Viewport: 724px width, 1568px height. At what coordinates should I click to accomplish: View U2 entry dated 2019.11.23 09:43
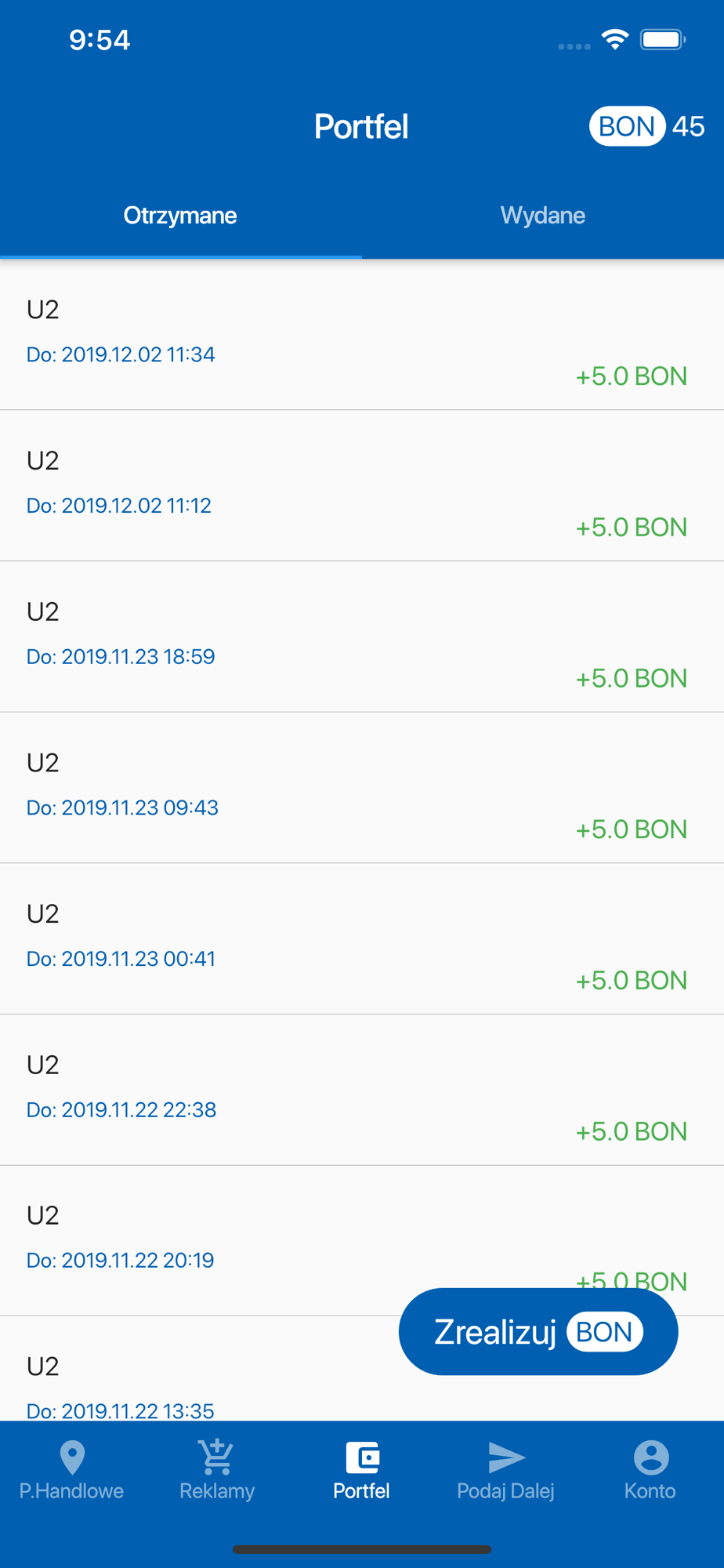362,788
